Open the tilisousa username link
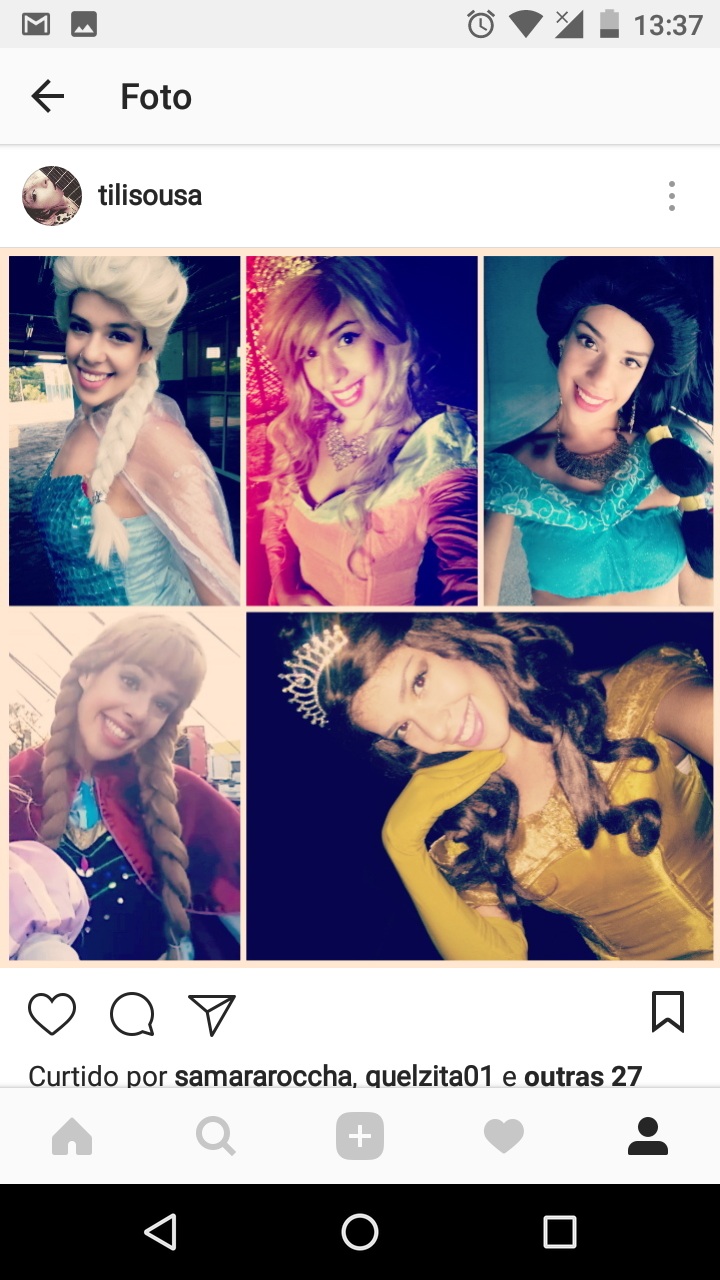The width and height of the screenshot is (720, 1280). tap(150, 196)
